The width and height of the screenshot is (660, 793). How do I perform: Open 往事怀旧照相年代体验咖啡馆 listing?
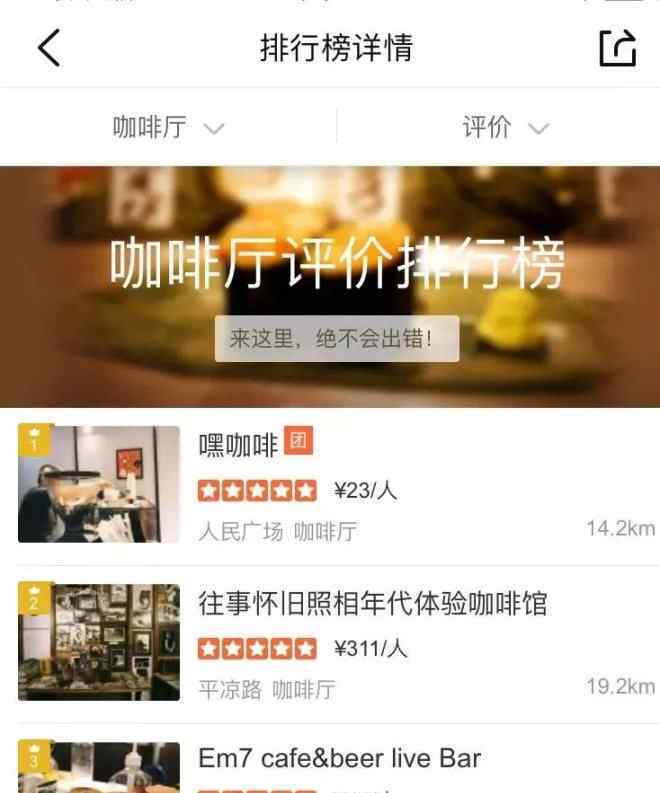coord(372,604)
